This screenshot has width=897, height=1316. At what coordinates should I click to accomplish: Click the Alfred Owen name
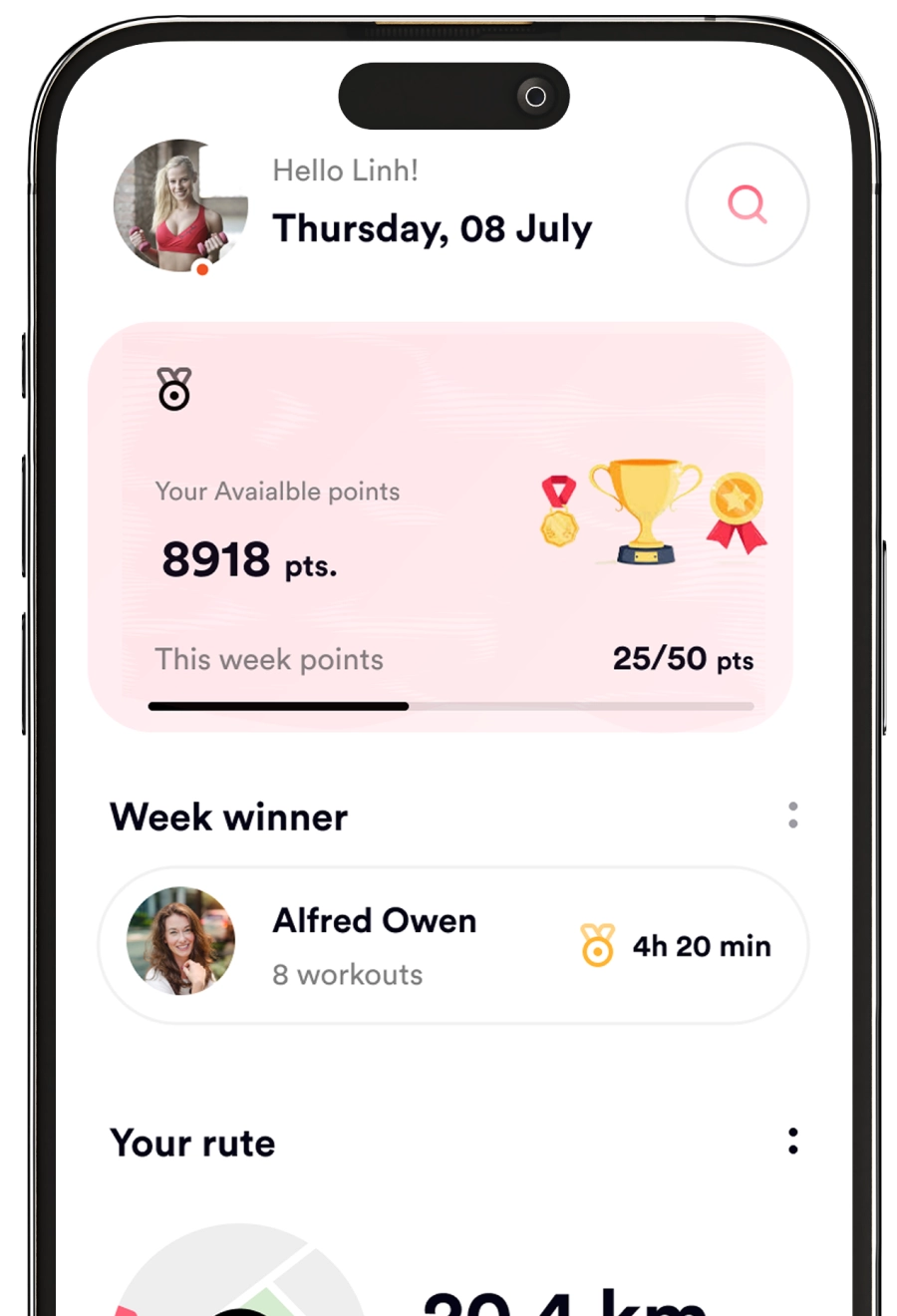pyautogui.click(x=374, y=921)
